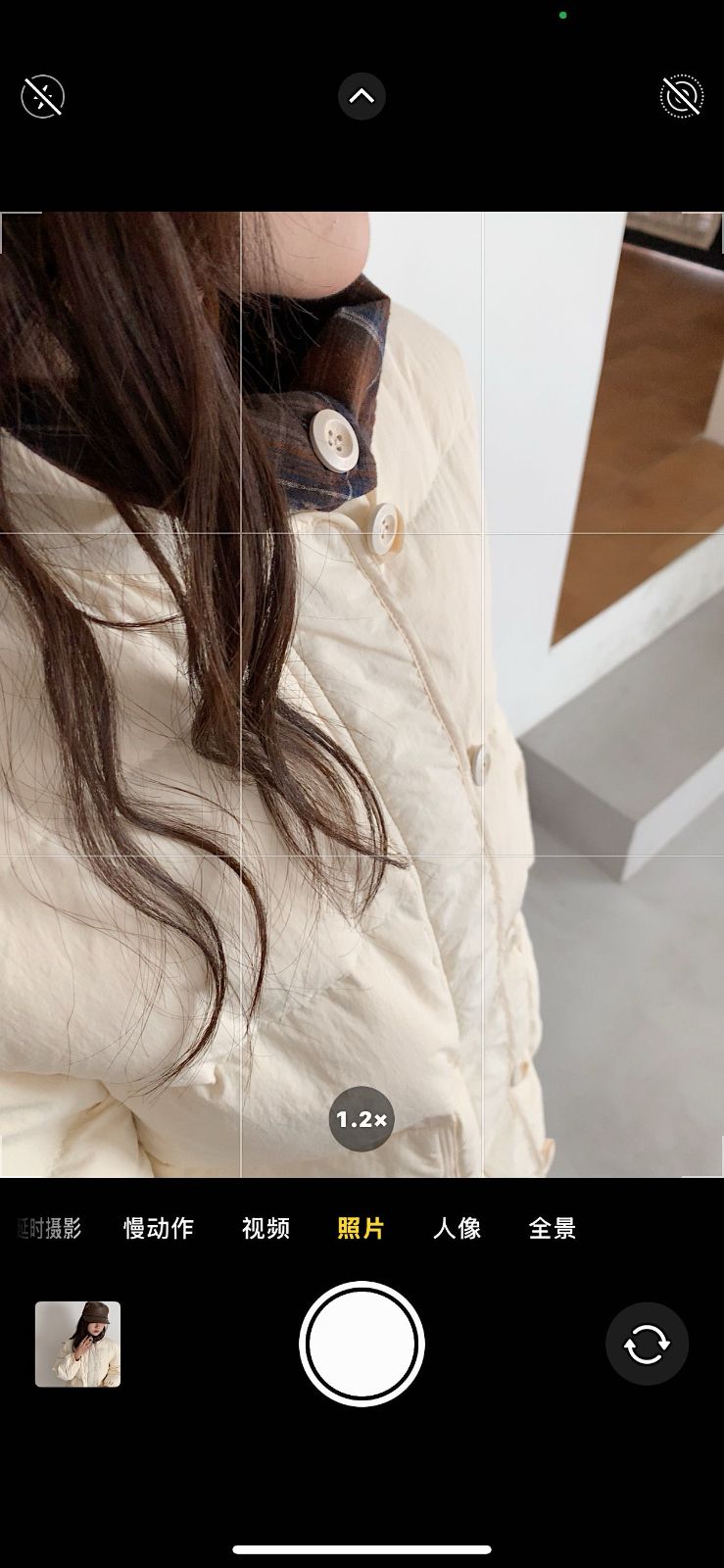
Task: Switch to 全景 mode
Action: pyautogui.click(x=552, y=1228)
